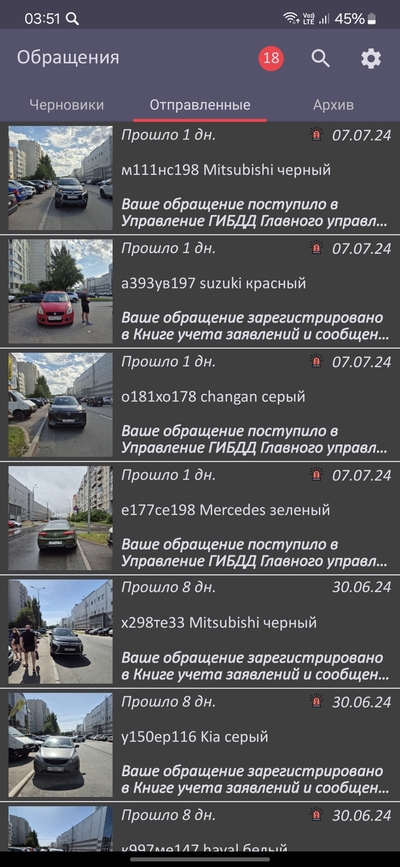Switch to the Черновики tab
Viewport: 400px width, 867px height.
click(66, 105)
